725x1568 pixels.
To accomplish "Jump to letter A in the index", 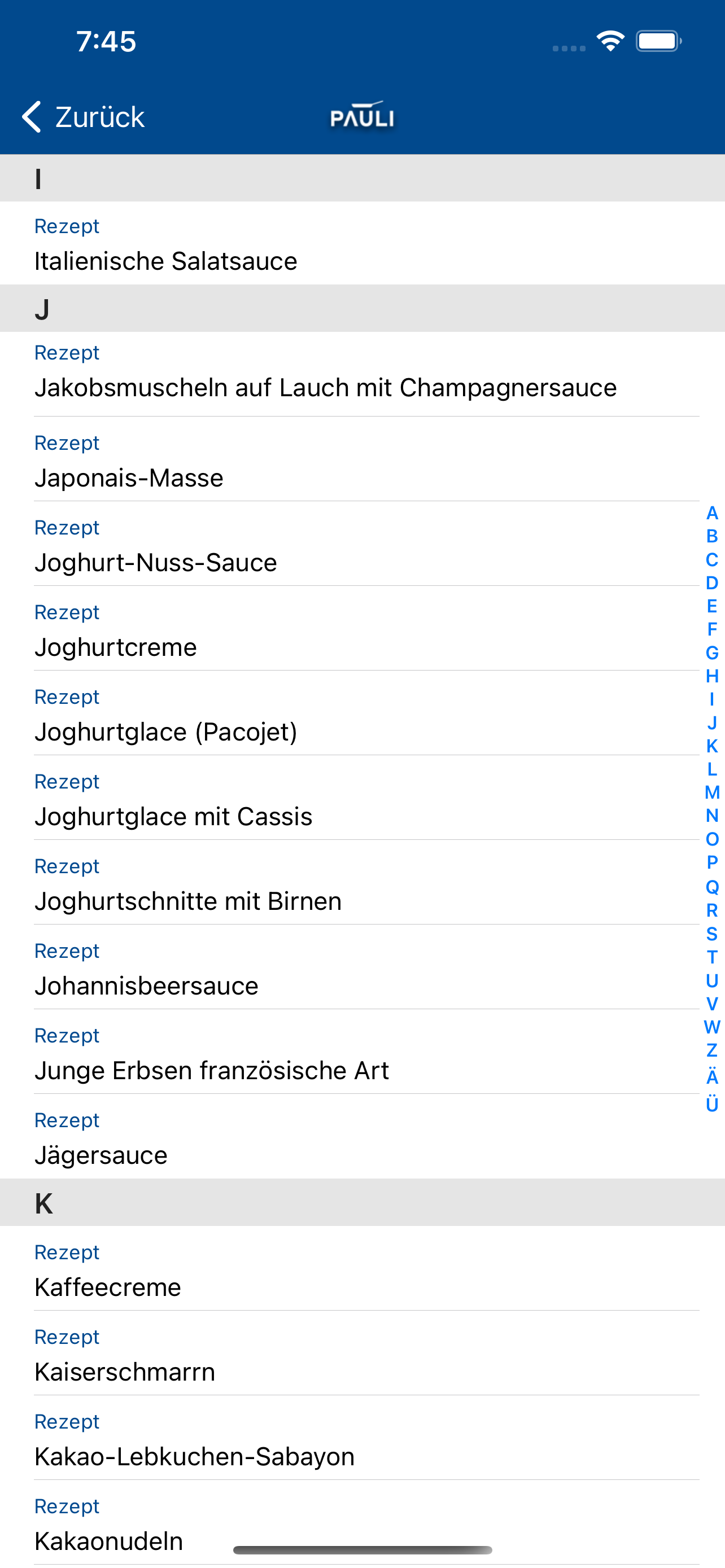I will point(711,513).
